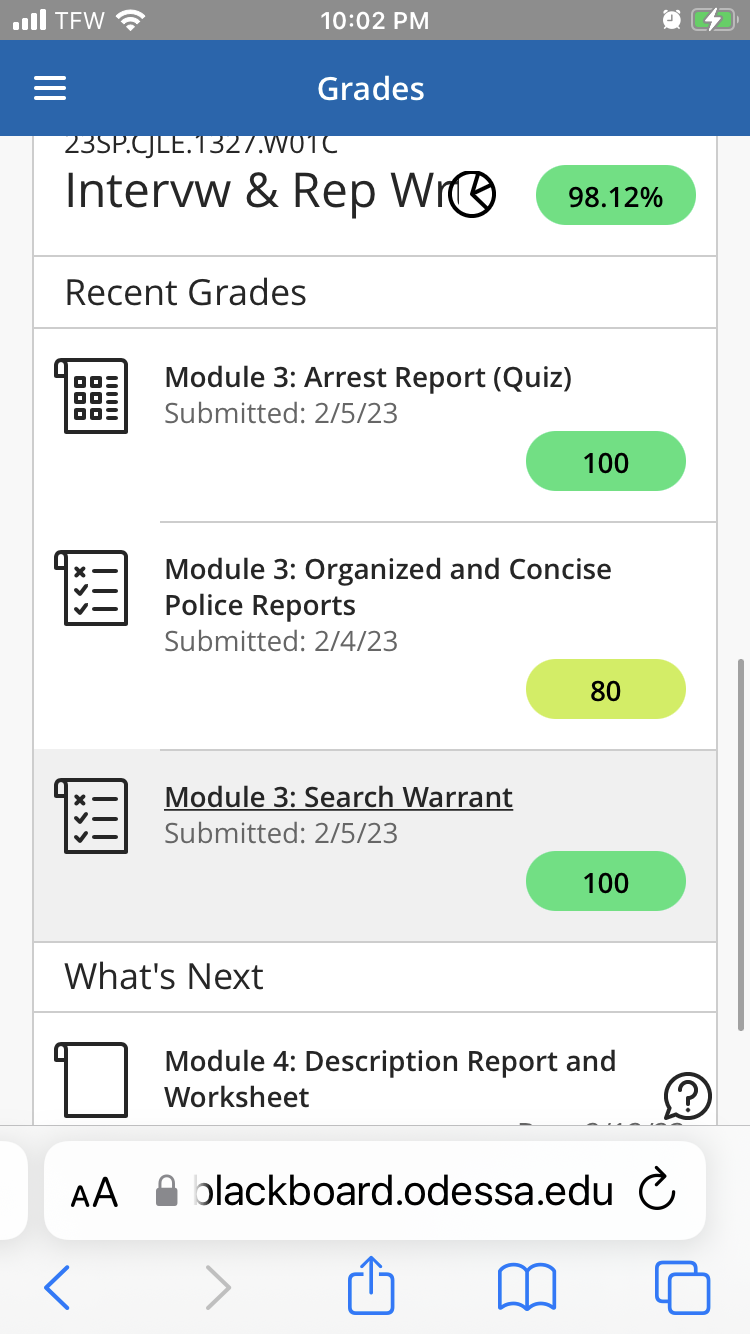Image resolution: width=750 pixels, height=1334 pixels.
Task: Open the AA reader options
Action: tap(94, 1192)
